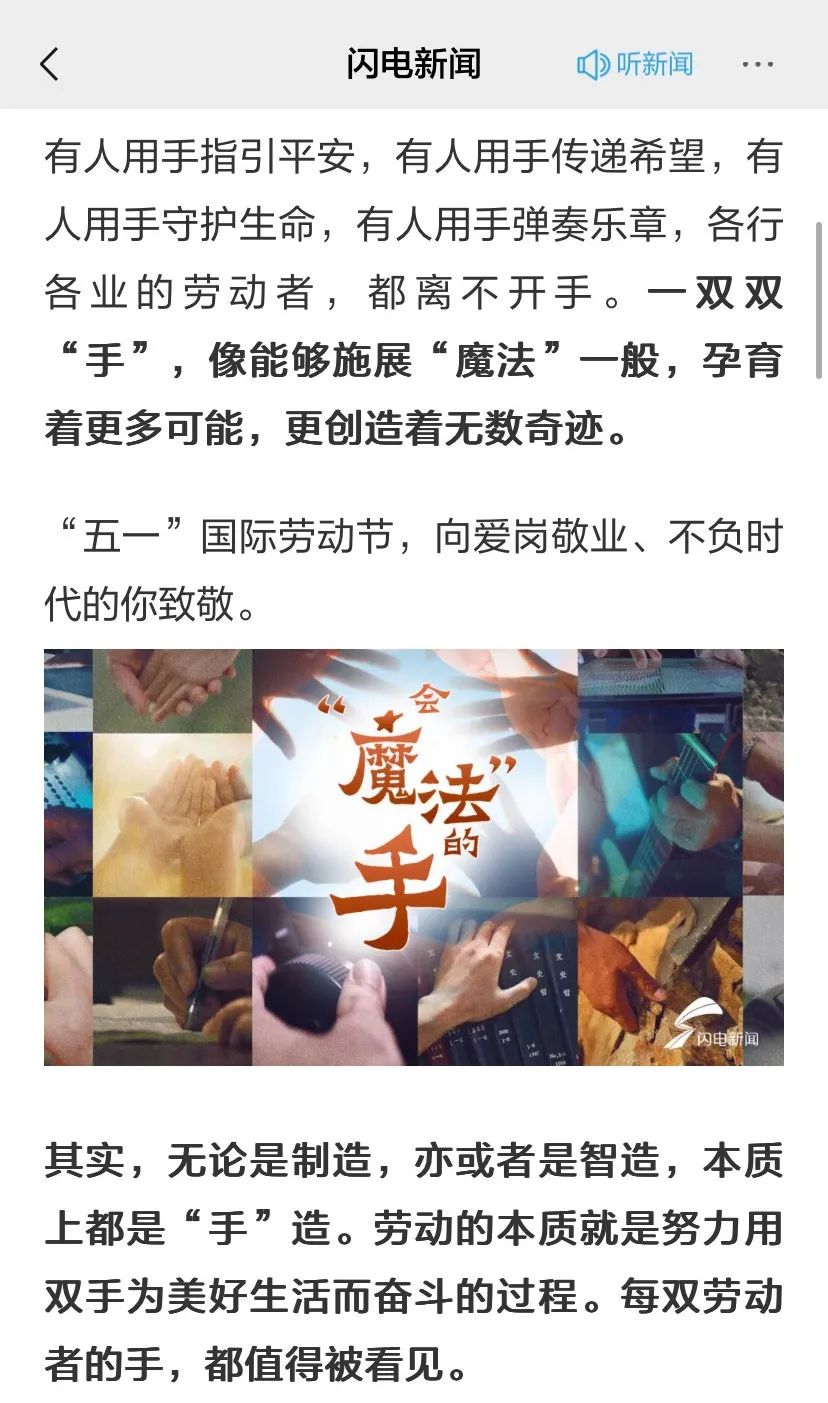Tap 听新闻 to listen to the news

(634, 65)
